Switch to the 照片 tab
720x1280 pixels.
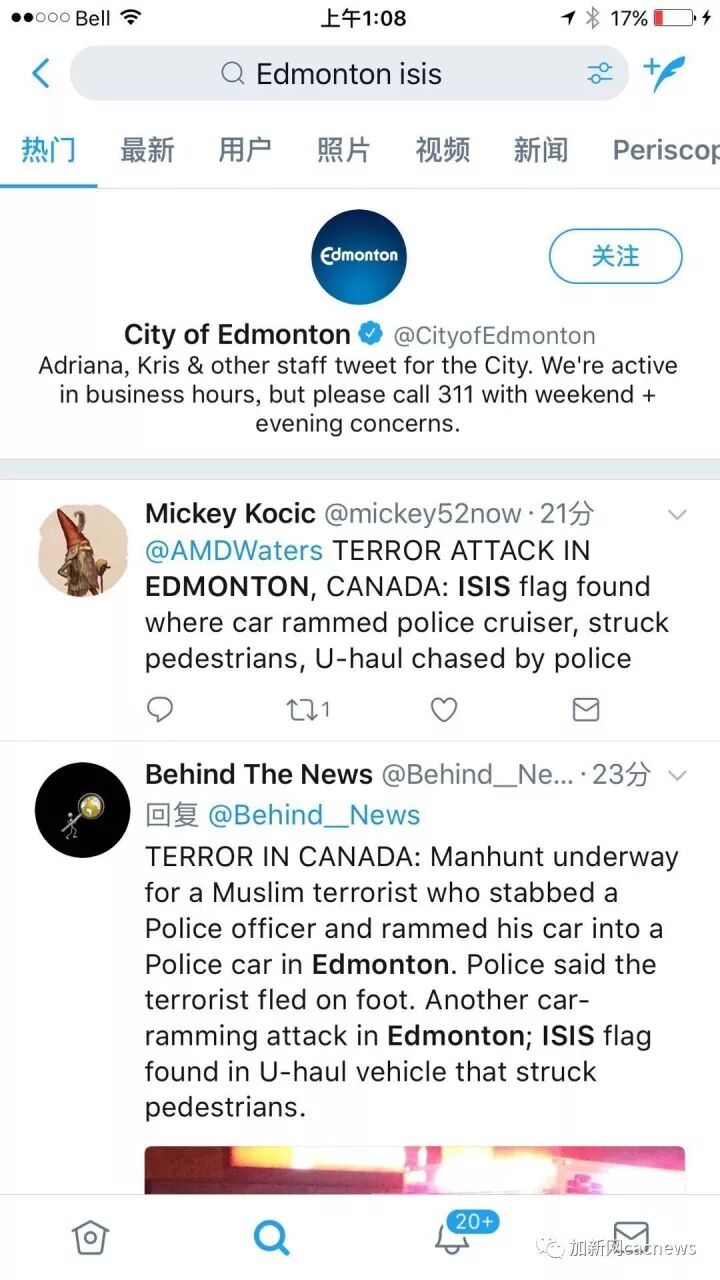[343, 150]
